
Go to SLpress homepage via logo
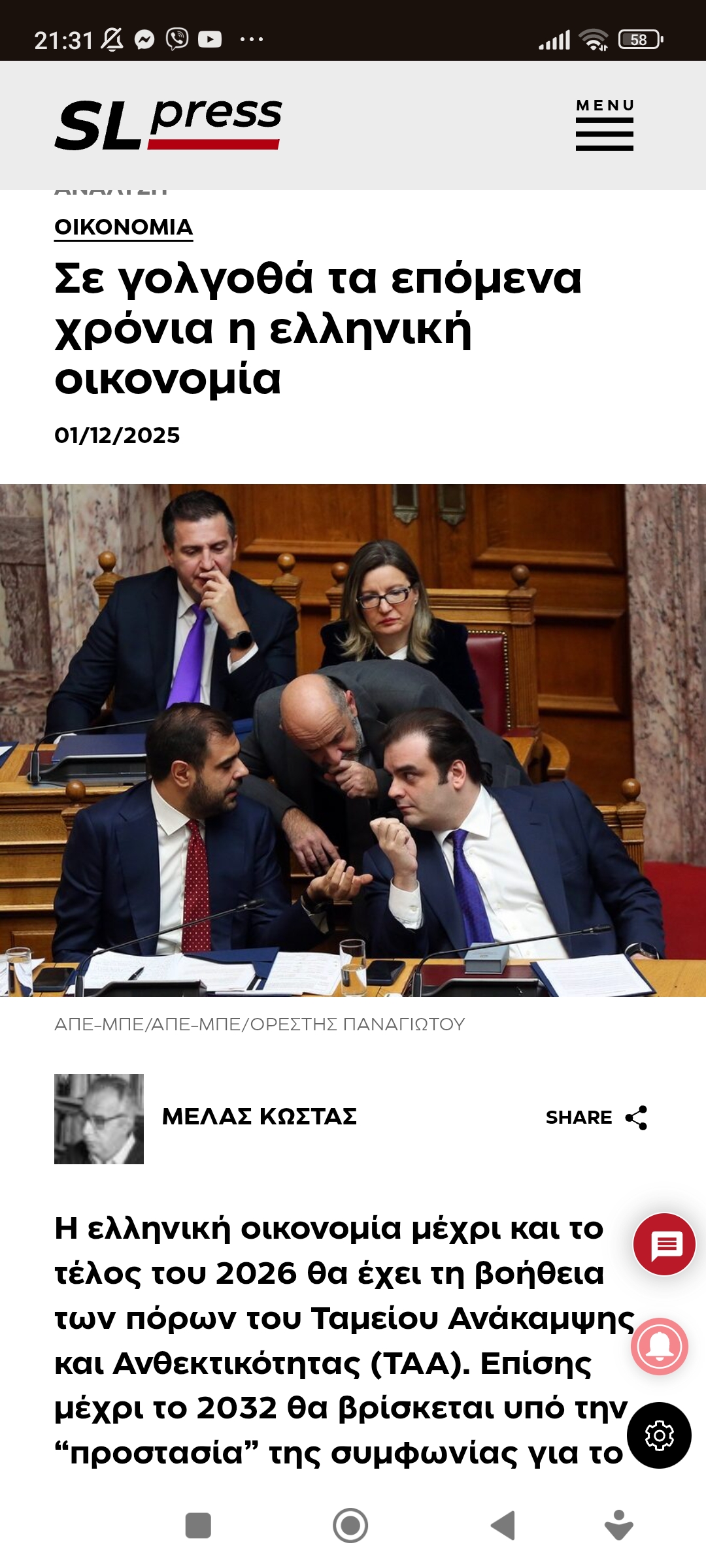coord(169,124)
